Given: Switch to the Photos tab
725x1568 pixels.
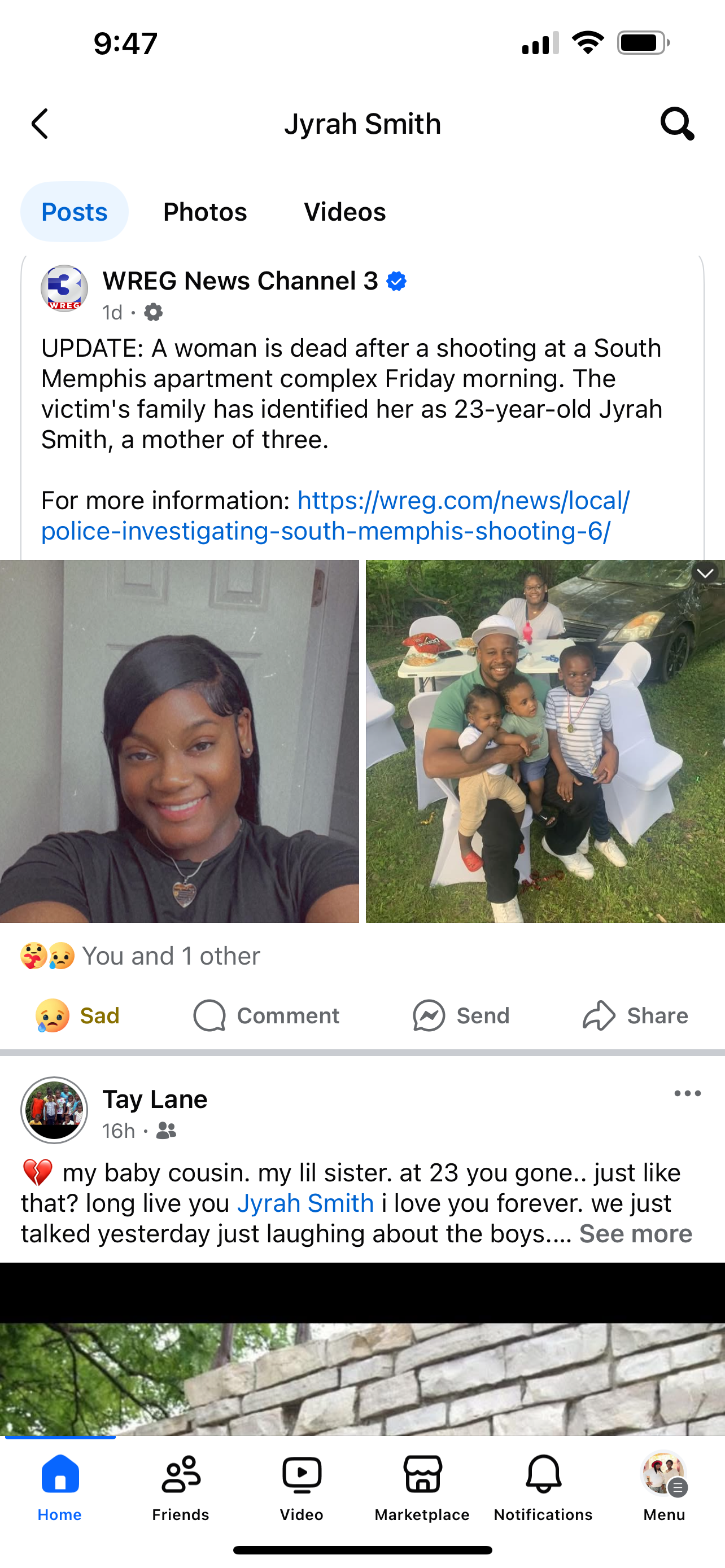Looking at the screenshot, I should click(205, 212).
